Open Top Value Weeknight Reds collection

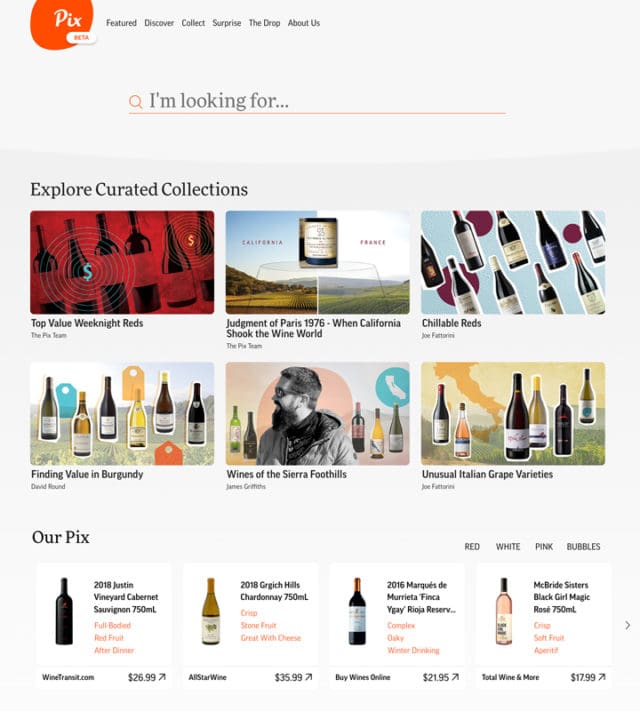coord(122,262)
